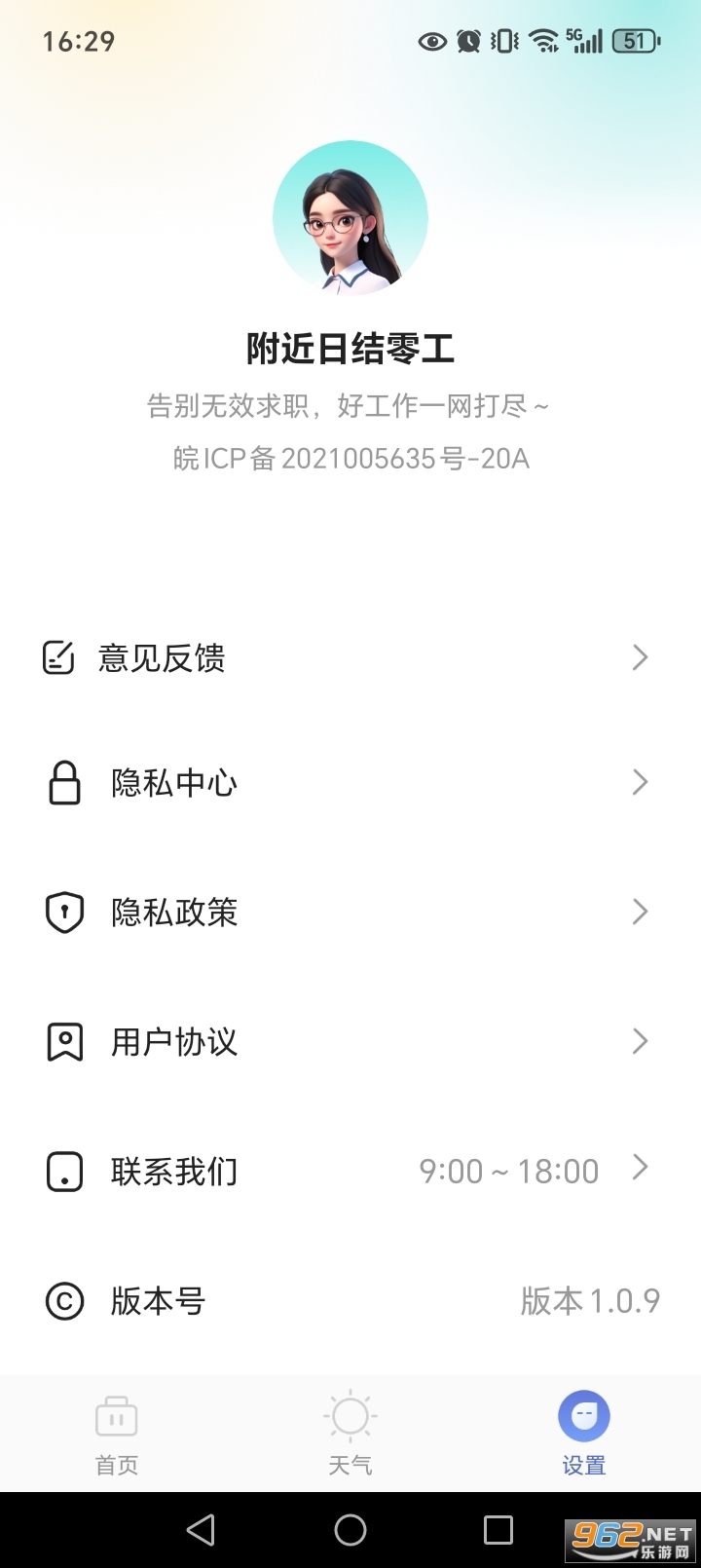Open the 用户协议 agreement entry

point(173,1041)
